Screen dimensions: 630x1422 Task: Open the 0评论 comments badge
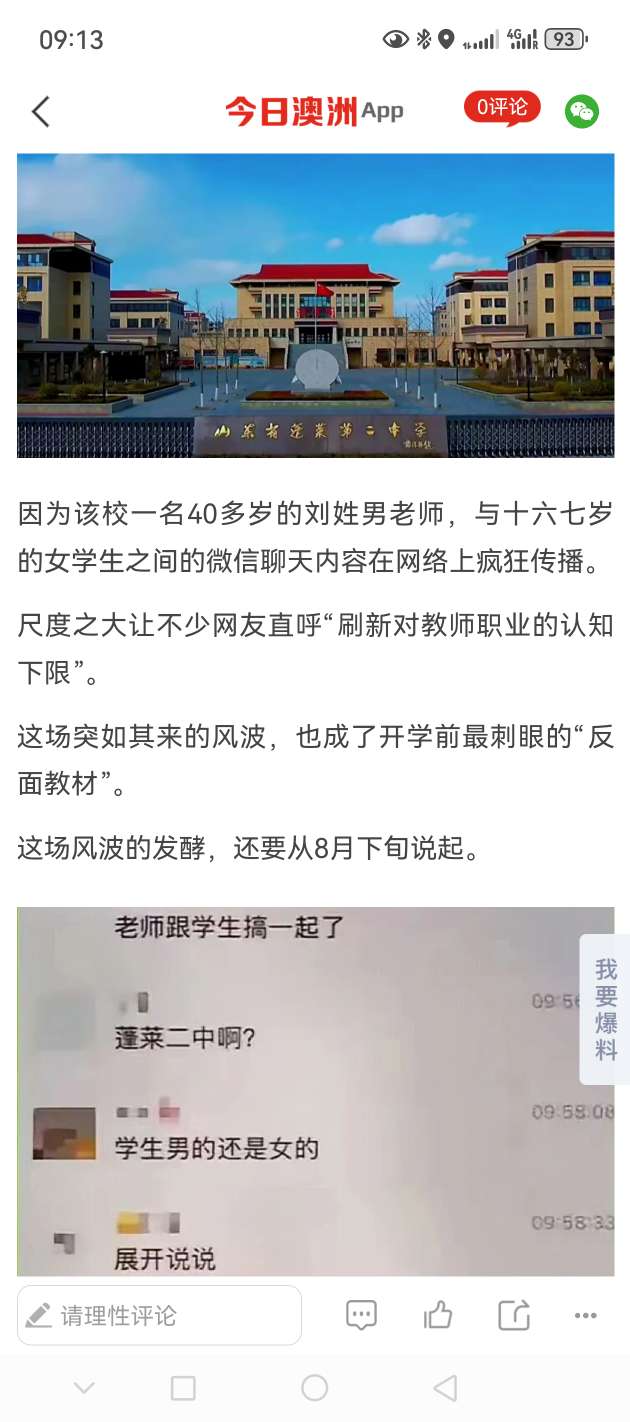[x=501, y=108]
